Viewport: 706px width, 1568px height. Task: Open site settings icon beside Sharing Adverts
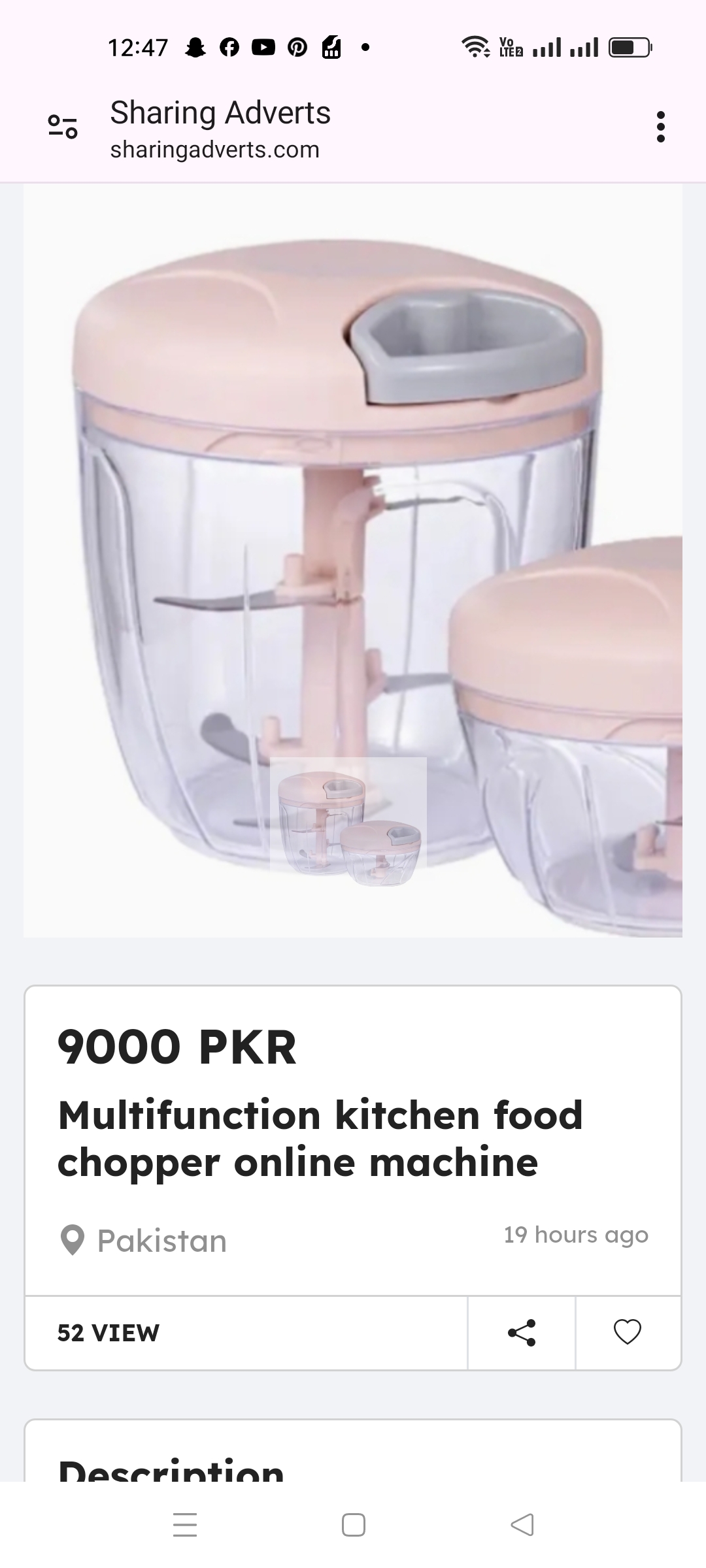click(x=63, y=127)
